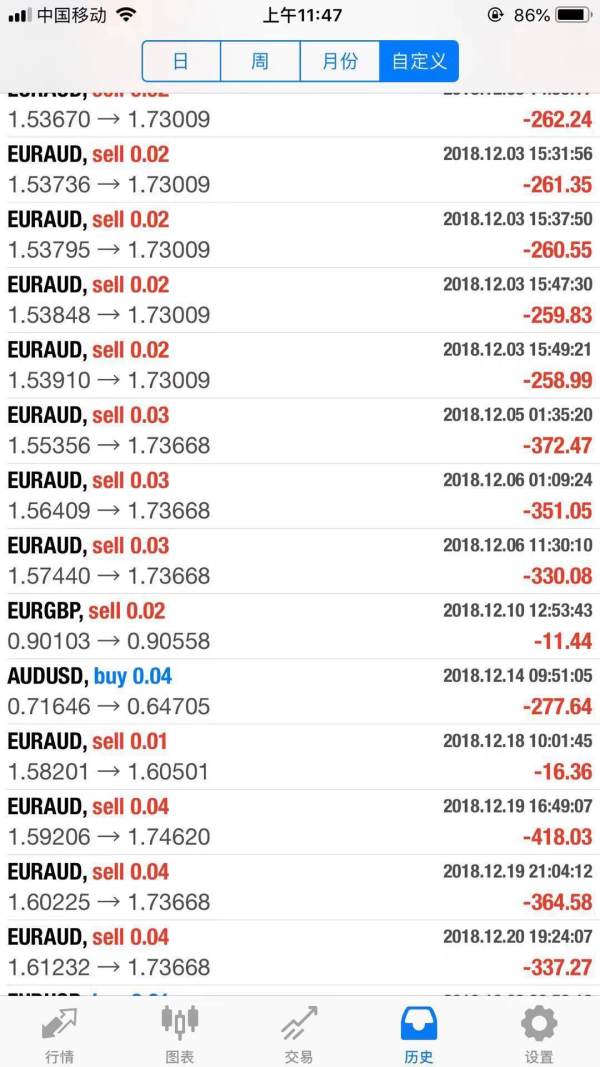Open the EURGBP sell 0.02 trade

point(300,626)
